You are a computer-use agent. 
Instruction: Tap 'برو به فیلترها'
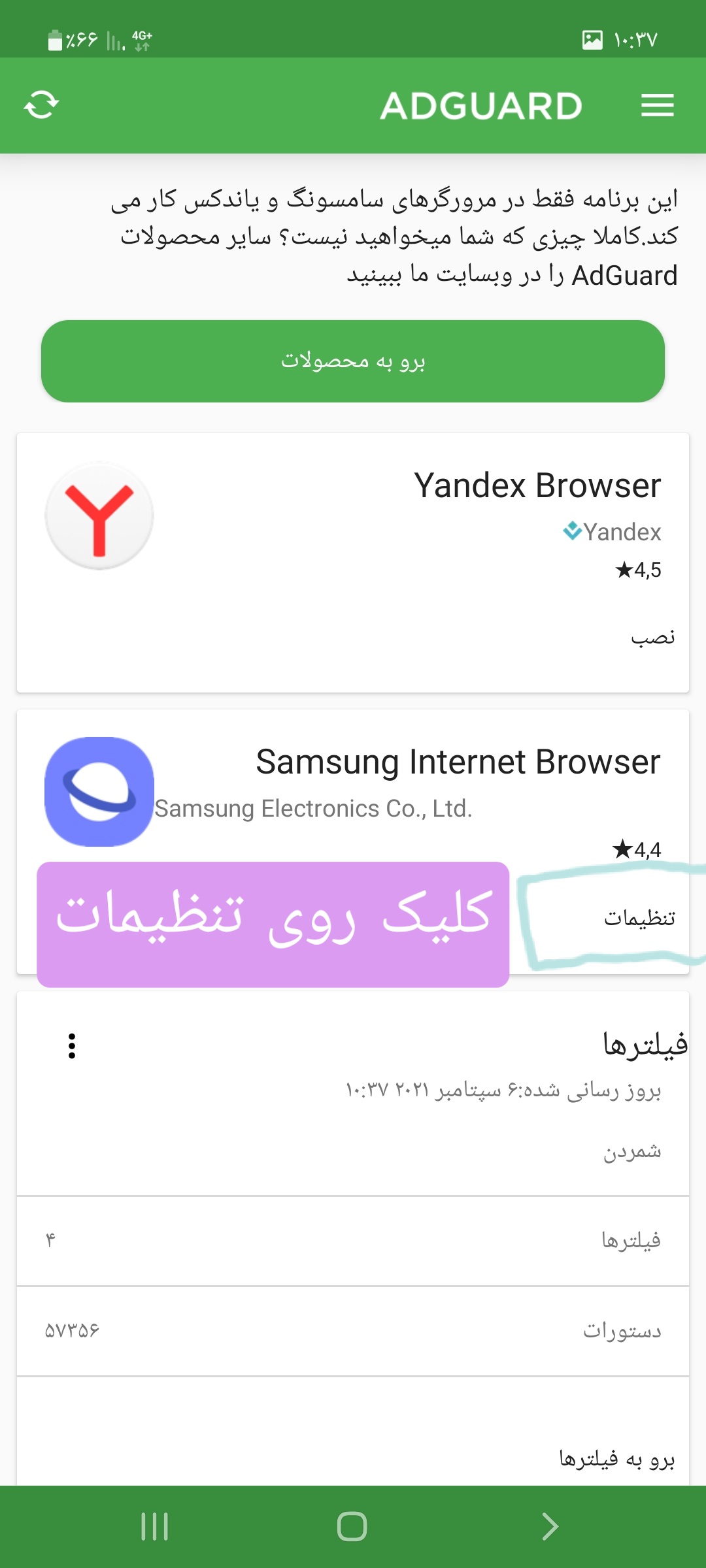pyautogui.click(x=616, y=1458)
